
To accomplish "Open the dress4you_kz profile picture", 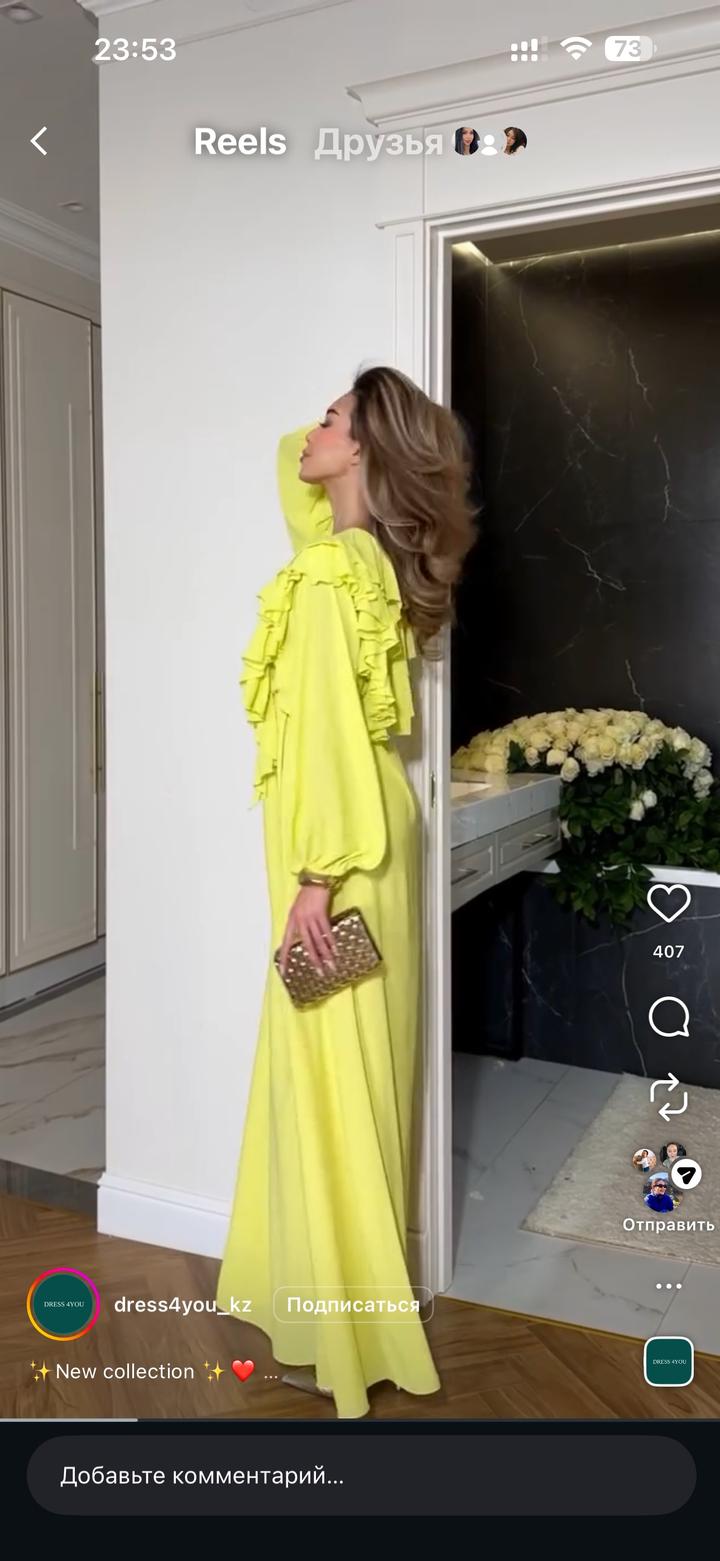I will (x=63, y=1304).
